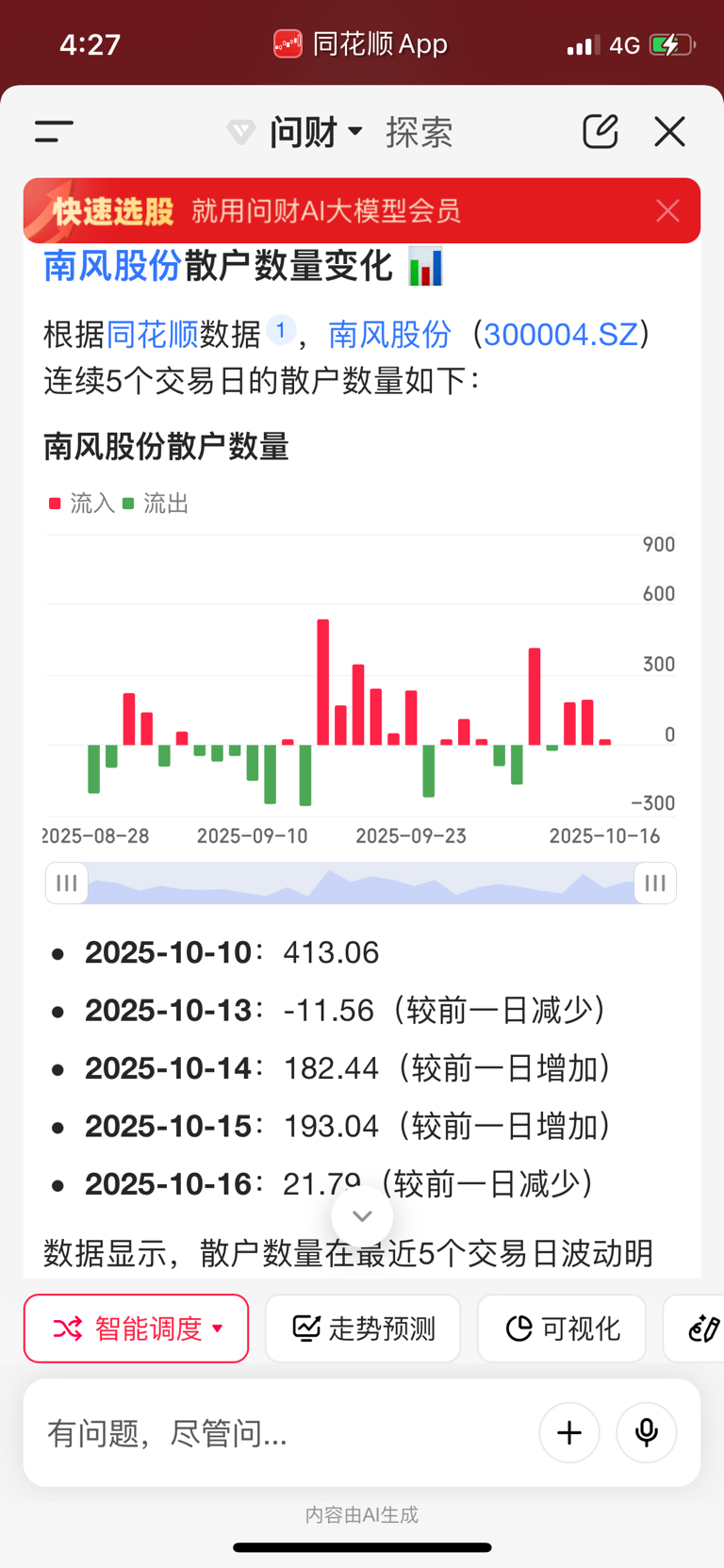724x1568 pixels.
Task: Open the side menu drawer
Action: pos(54,132)
